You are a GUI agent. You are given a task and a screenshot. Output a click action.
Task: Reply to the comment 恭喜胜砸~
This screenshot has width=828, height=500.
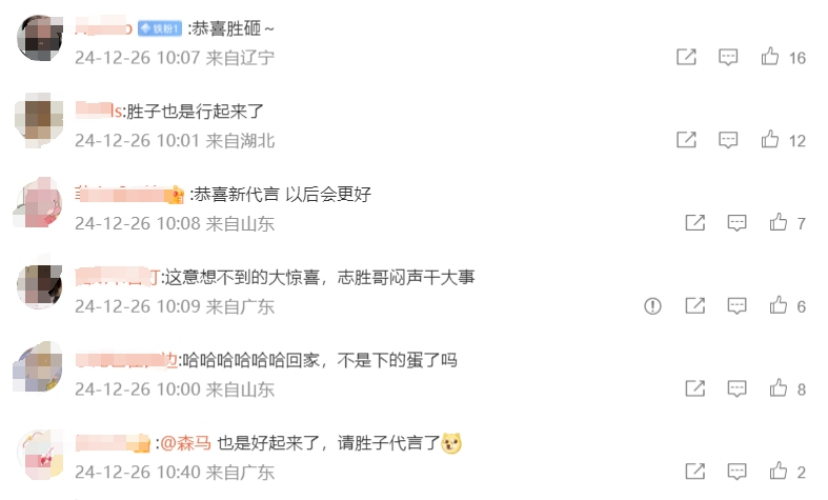(x=728, y=57)
